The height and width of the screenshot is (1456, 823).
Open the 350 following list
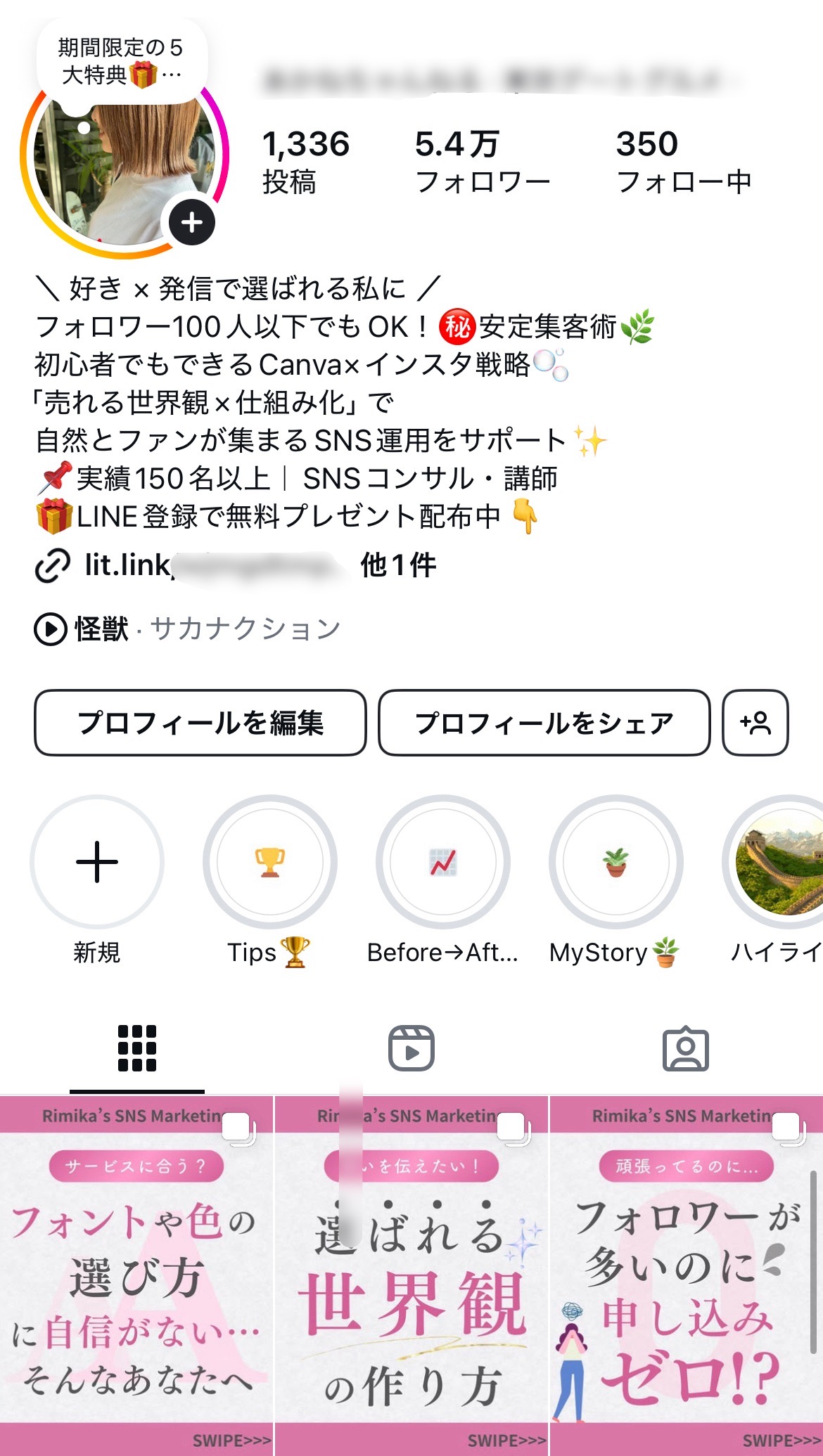click(x=682, y=162)
